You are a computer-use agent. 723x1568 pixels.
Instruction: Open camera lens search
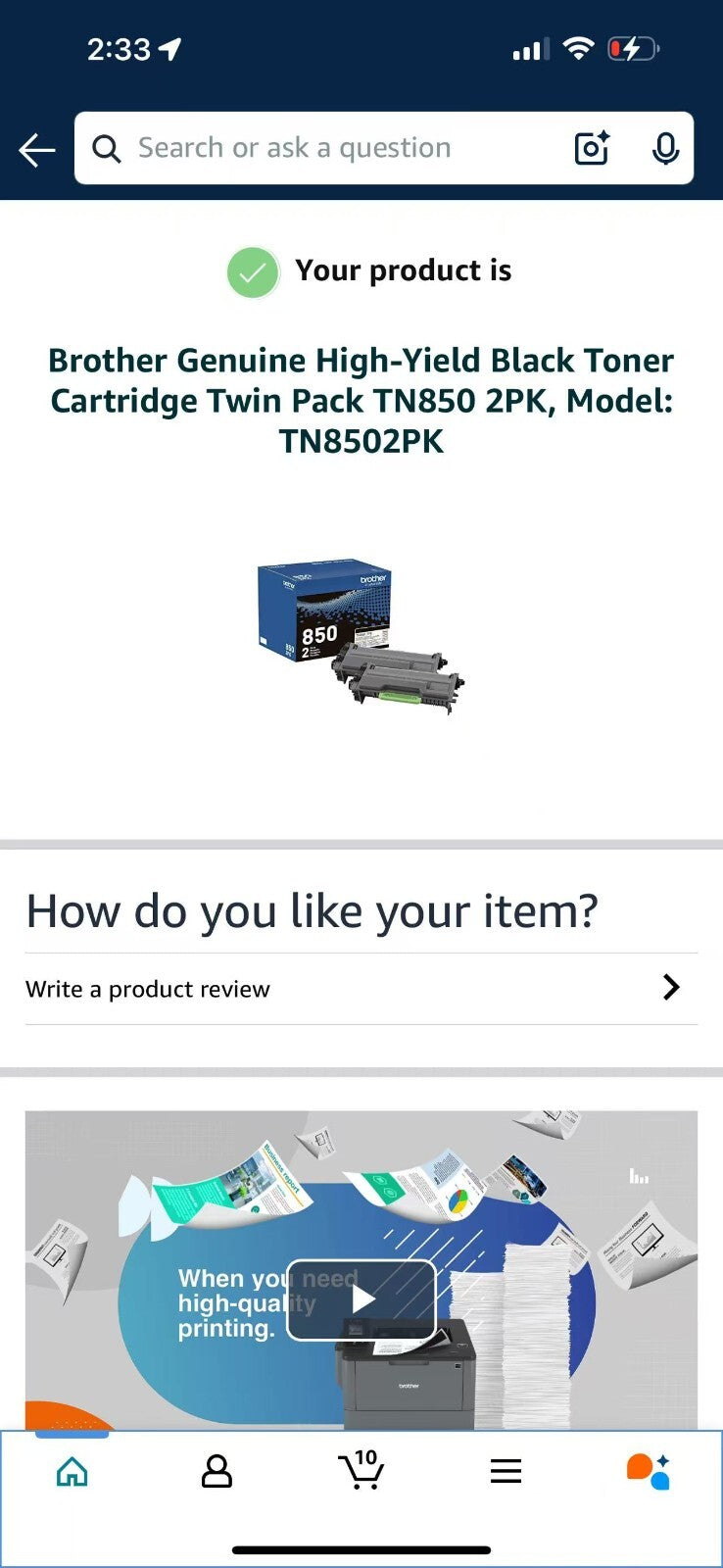(592, 148)
